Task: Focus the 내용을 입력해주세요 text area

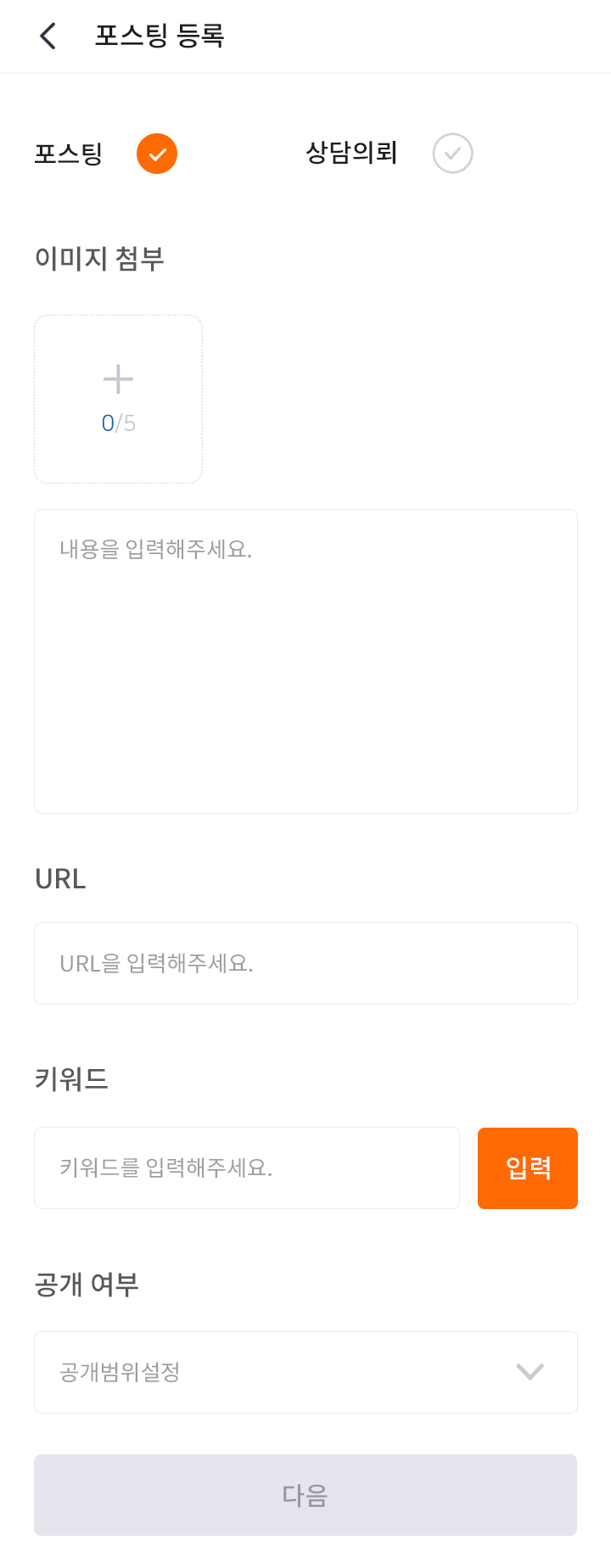Action: coord(305,661)
